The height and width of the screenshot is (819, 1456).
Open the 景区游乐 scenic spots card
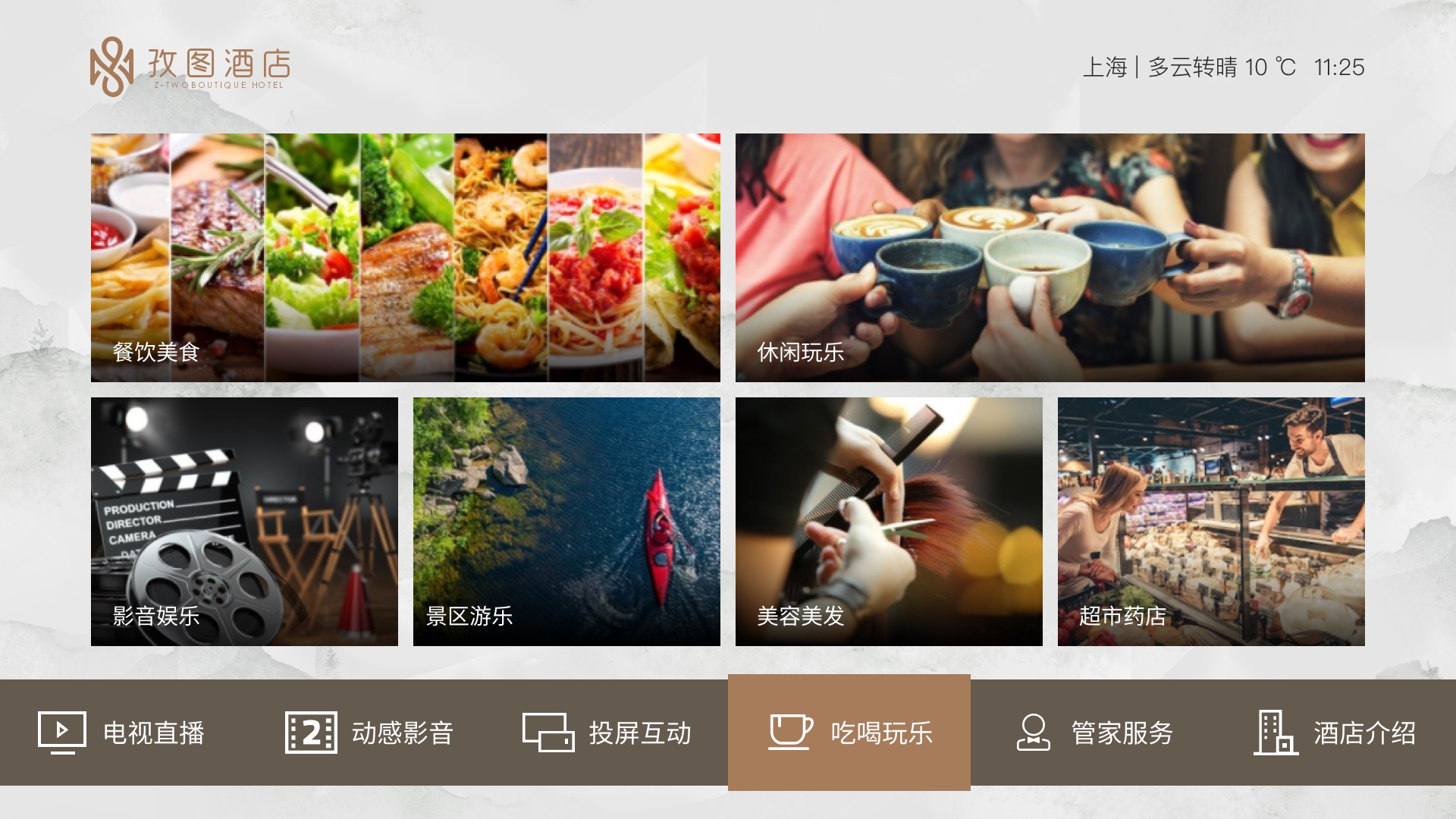[566, 522]
